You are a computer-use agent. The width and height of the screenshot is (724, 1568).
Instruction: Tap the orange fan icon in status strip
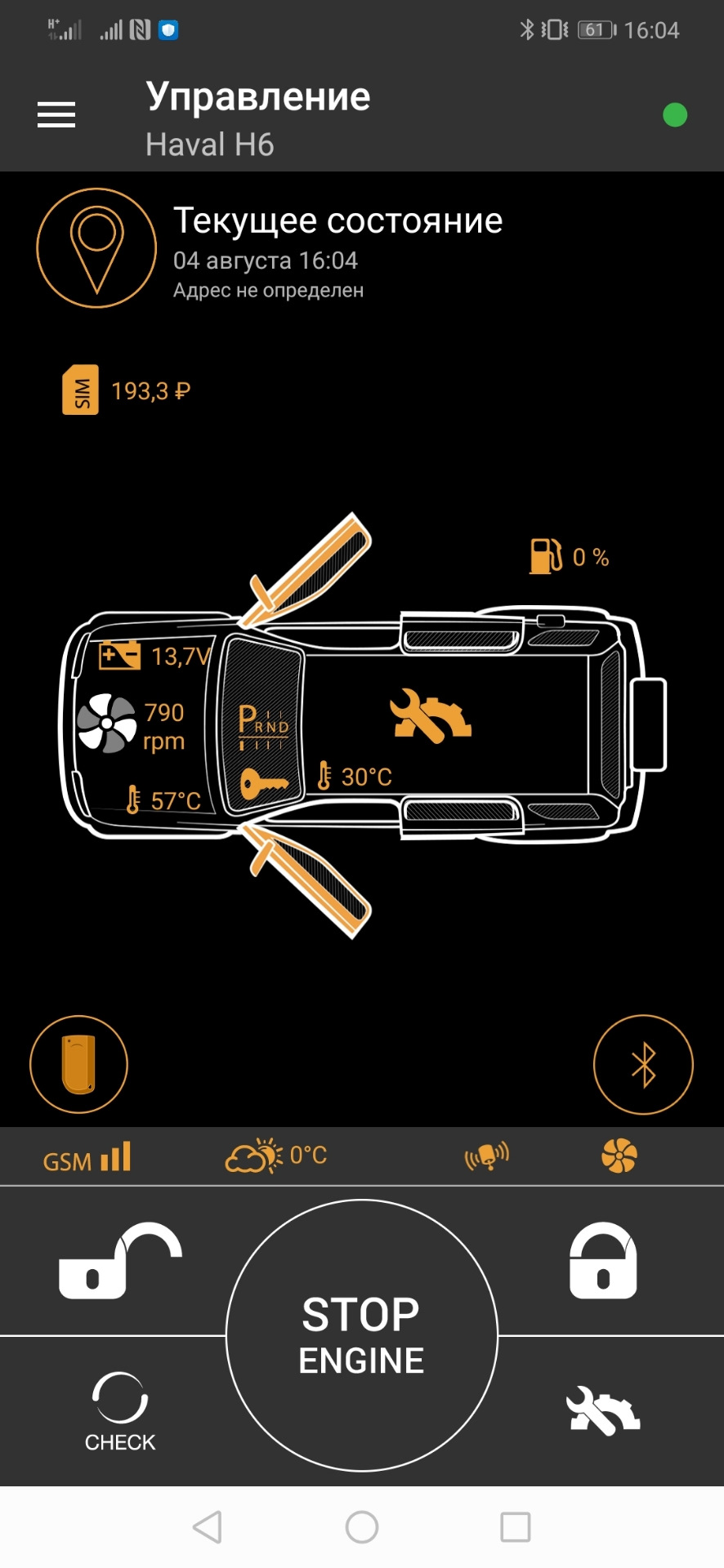619,1156
